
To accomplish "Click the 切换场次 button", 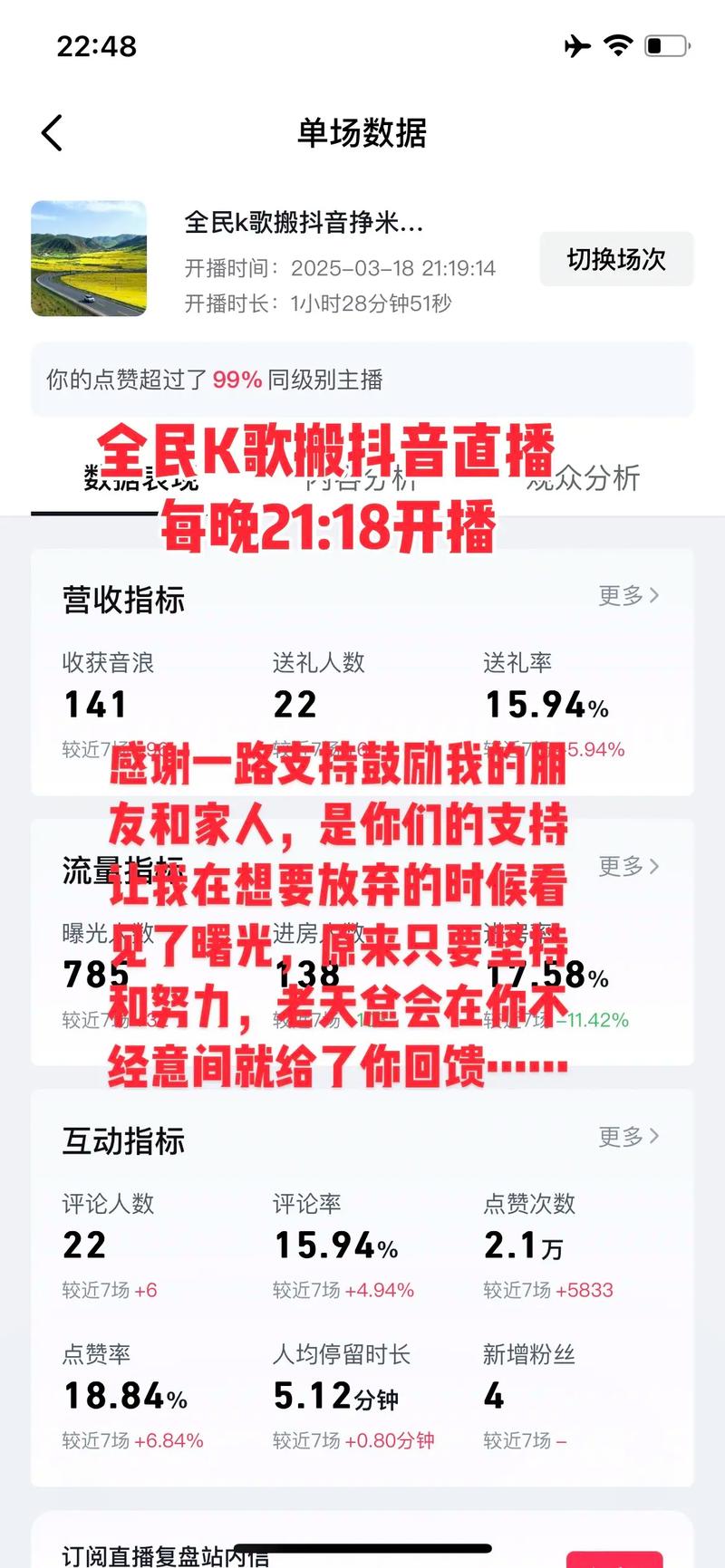I will pos(615,259).
